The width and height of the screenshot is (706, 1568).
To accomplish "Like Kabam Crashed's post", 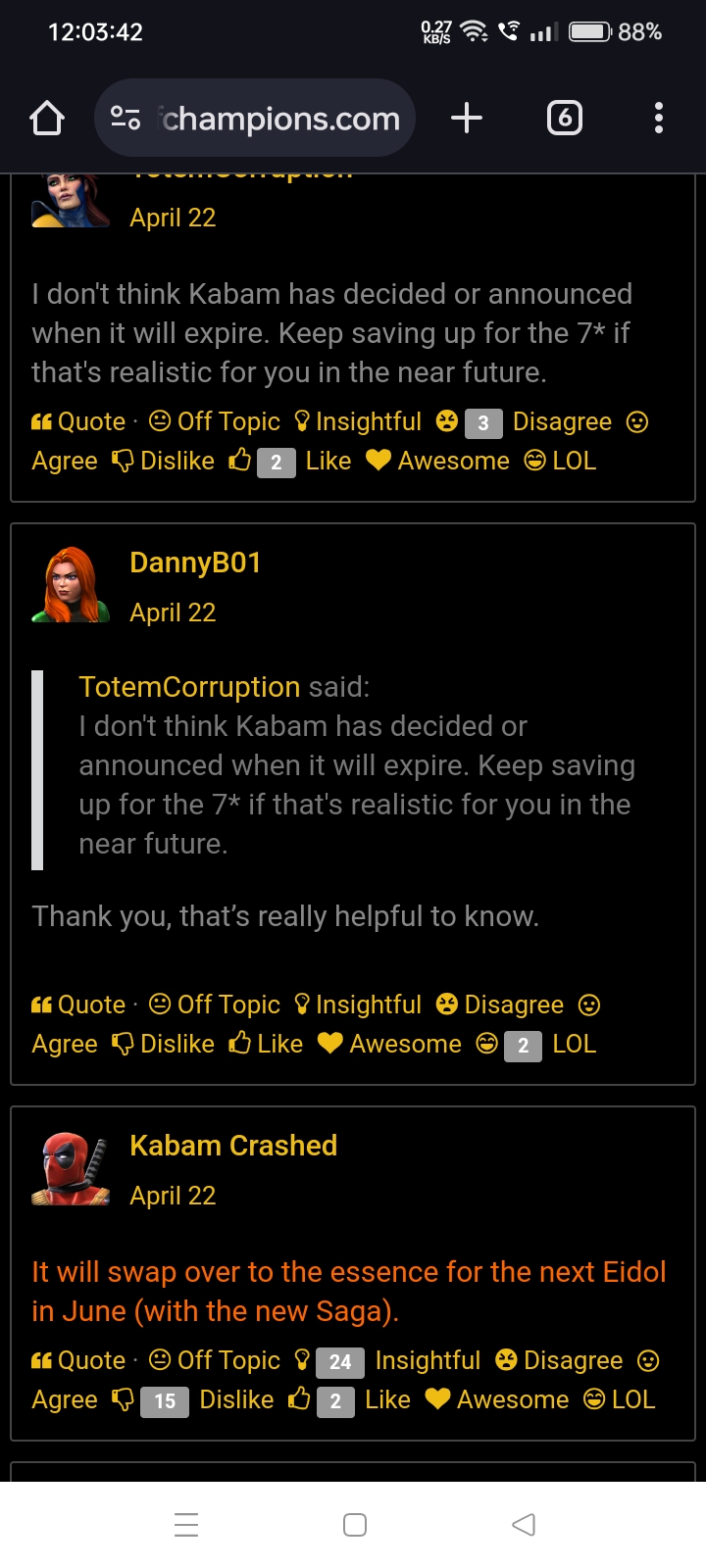I will pyautogui.click(x=386, y=1399).
